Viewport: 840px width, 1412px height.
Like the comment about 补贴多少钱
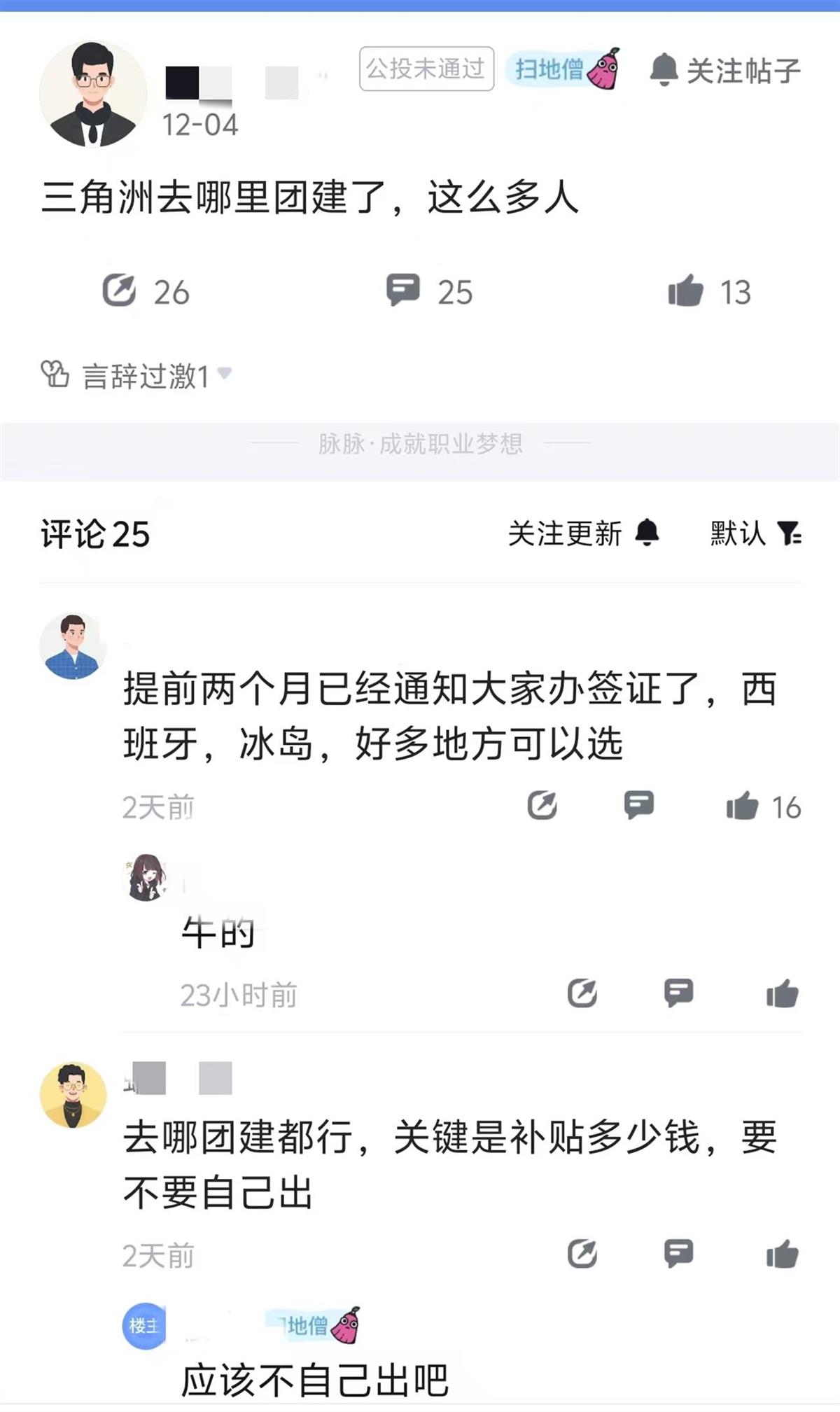pyautogui.click(x=782, y=1254)
